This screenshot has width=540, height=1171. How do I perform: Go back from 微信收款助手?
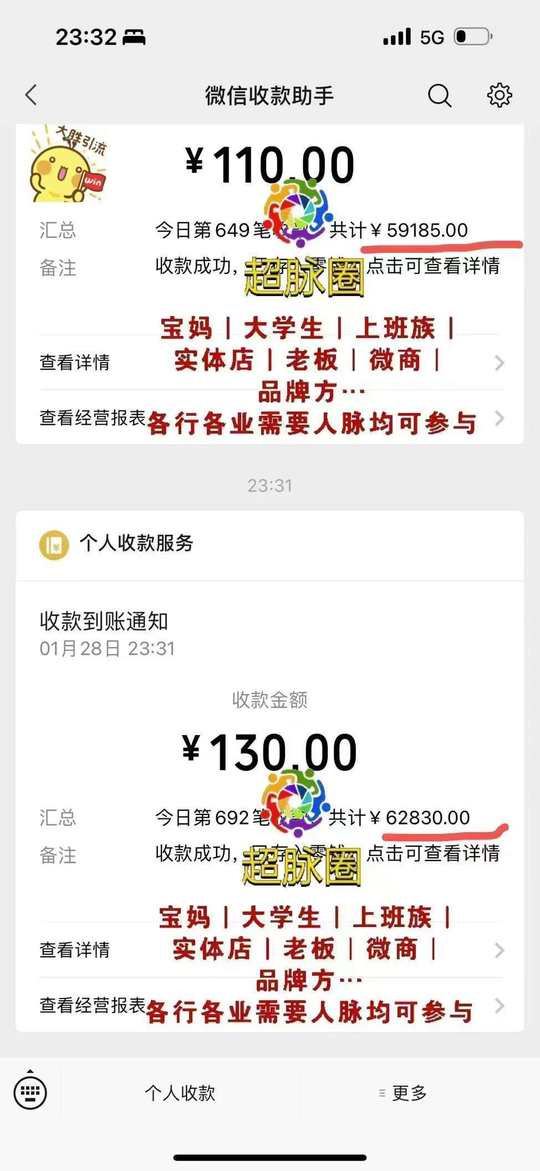point(31,95)
